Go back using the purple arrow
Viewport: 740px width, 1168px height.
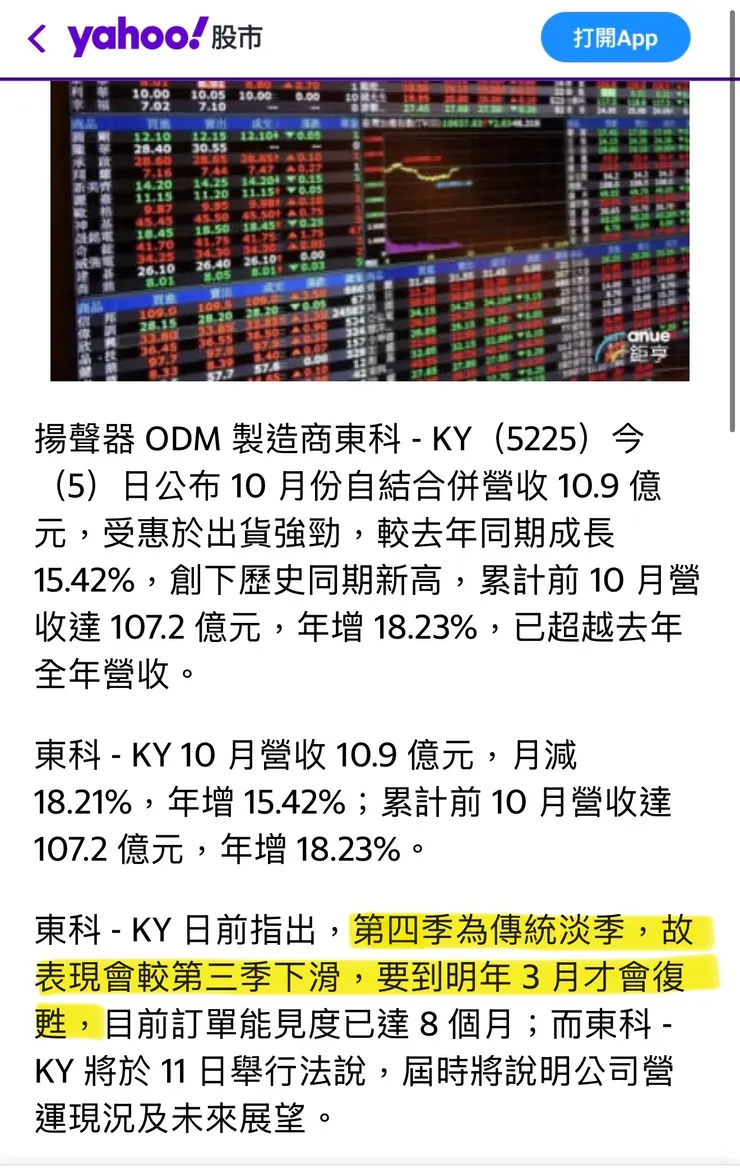coord(37,39)
